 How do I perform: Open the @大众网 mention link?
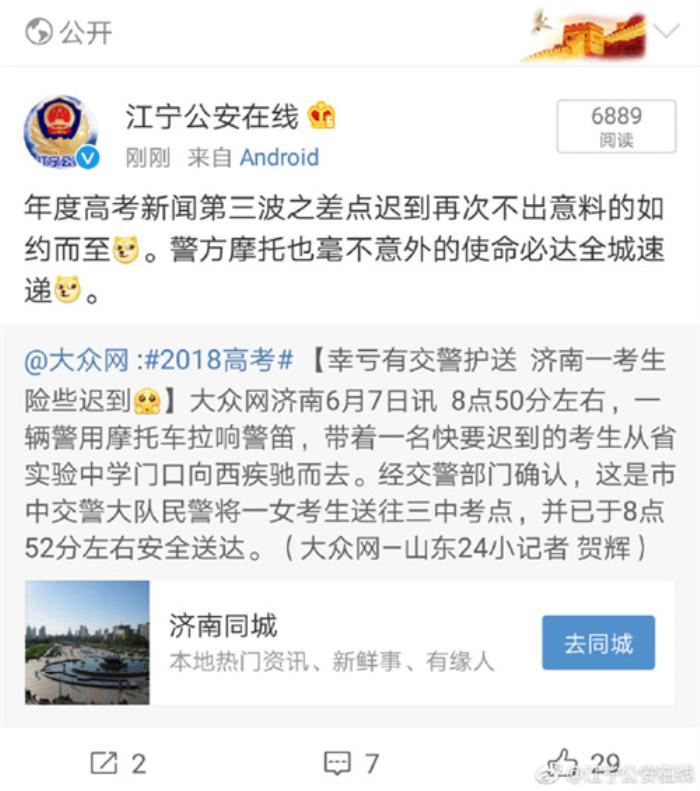(77, 360)
